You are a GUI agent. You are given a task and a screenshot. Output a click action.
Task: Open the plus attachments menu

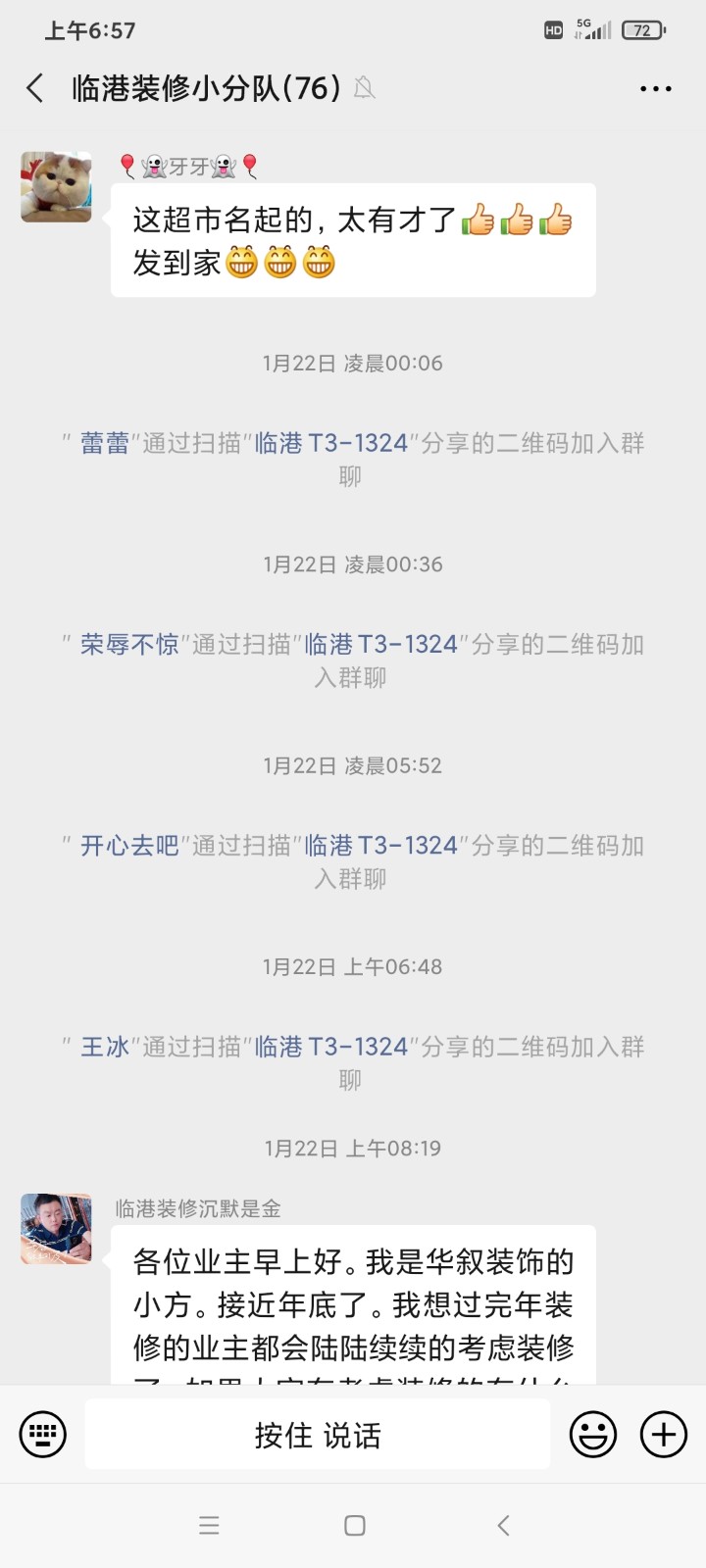[664, 1435]
